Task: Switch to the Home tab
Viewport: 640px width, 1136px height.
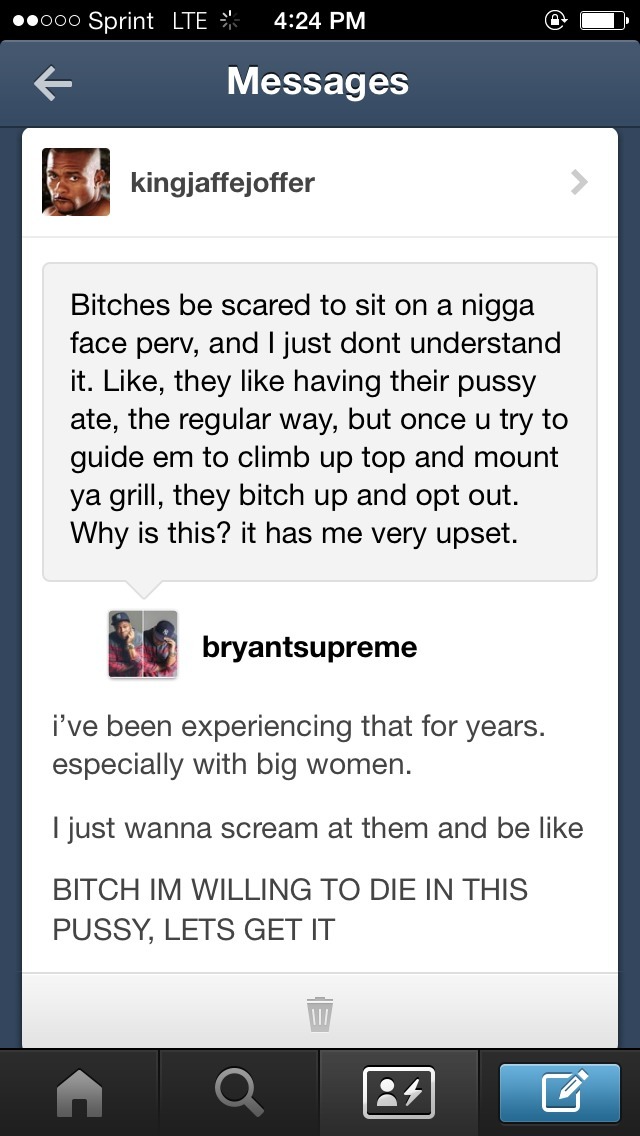Action: point(80,1093)
